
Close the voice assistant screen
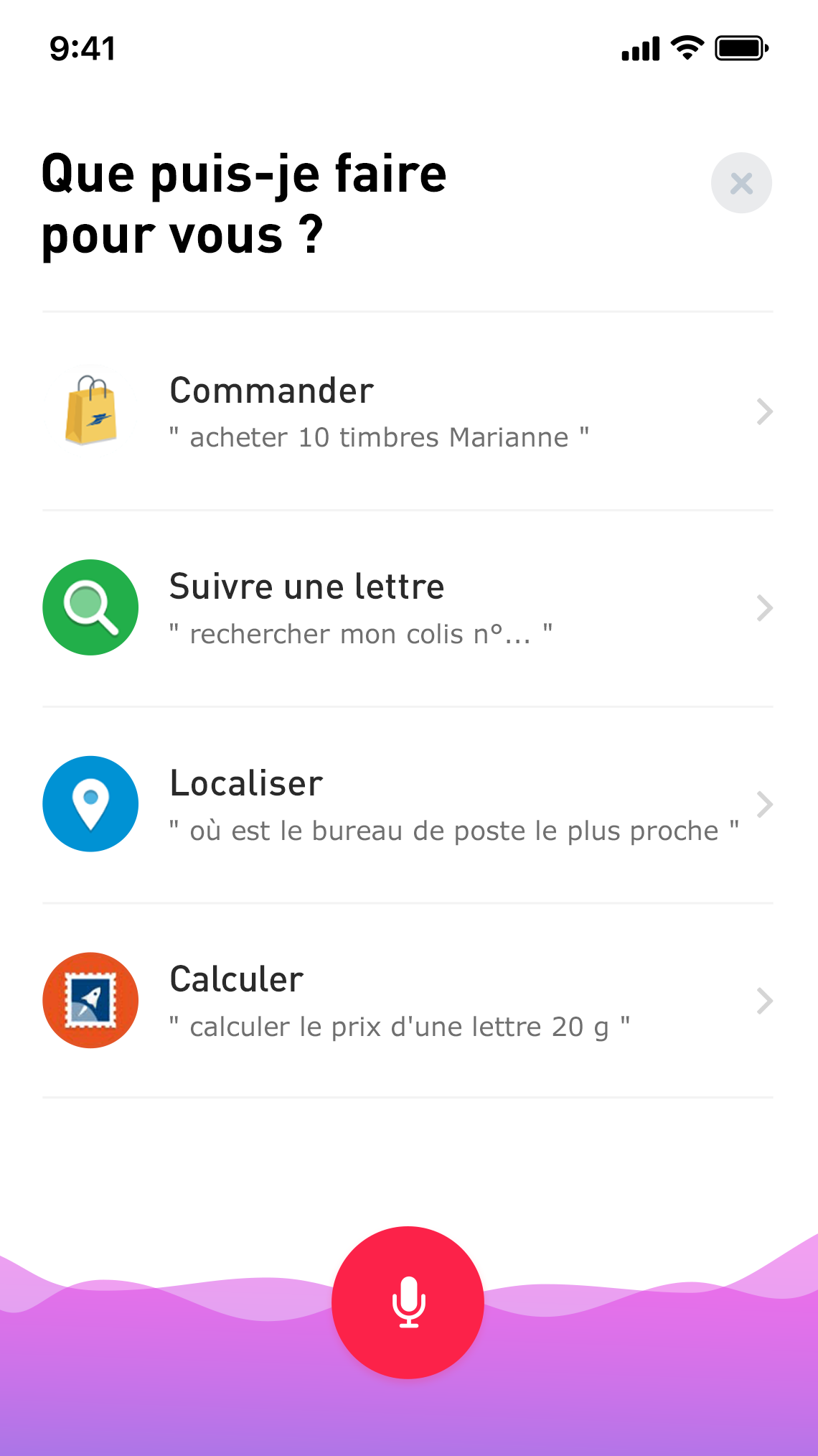coord(741,183)
